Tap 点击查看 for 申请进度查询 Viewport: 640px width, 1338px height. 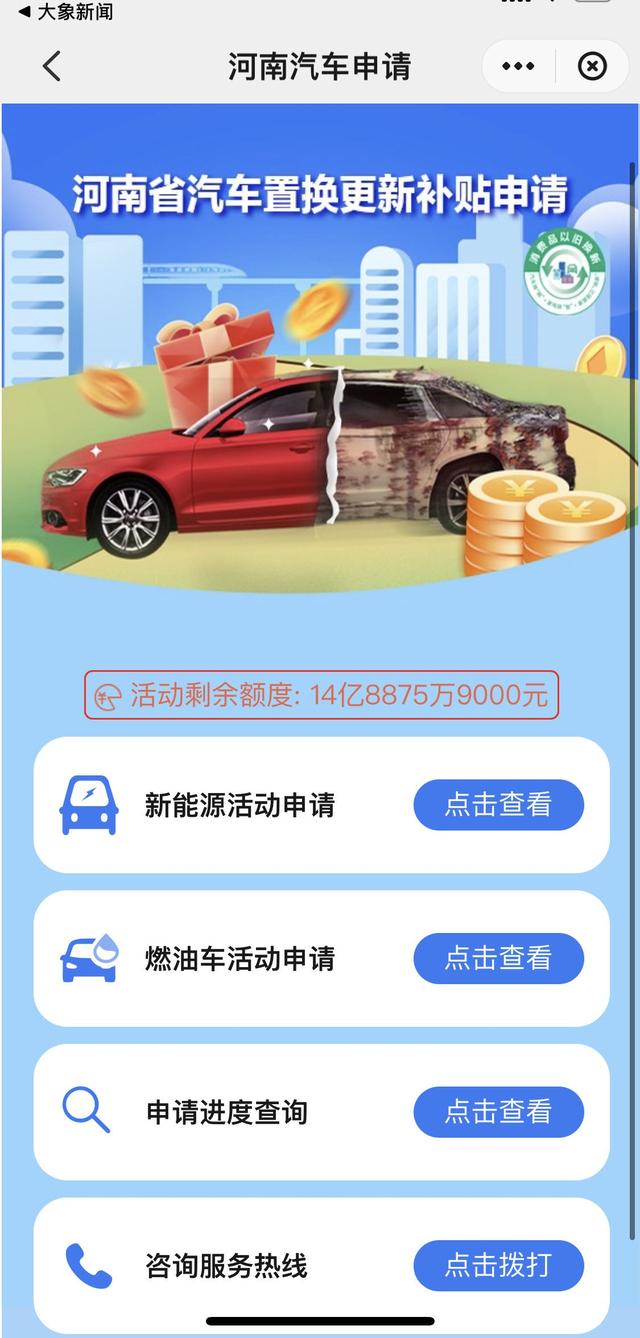498,1111
